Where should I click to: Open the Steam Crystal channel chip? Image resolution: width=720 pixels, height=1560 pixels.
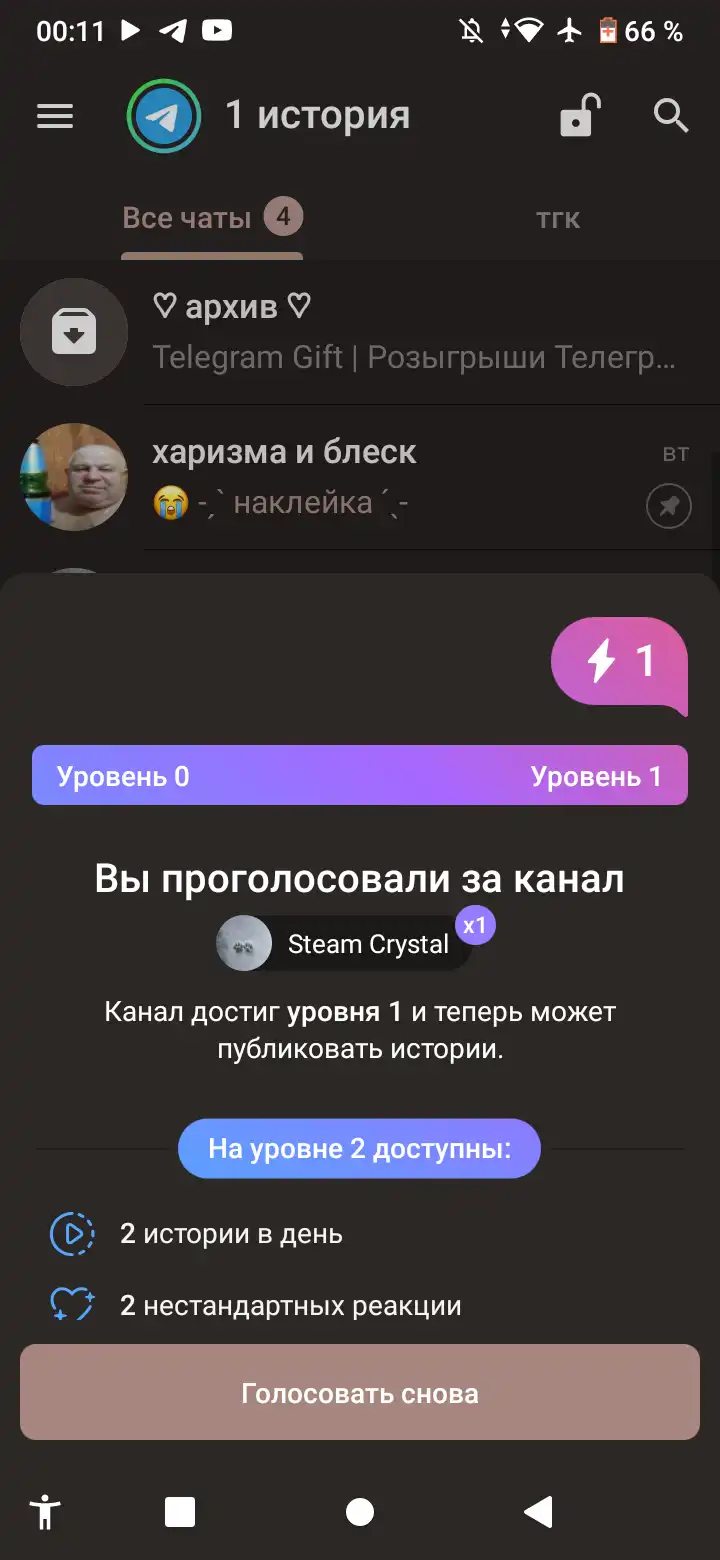(344, 943)
